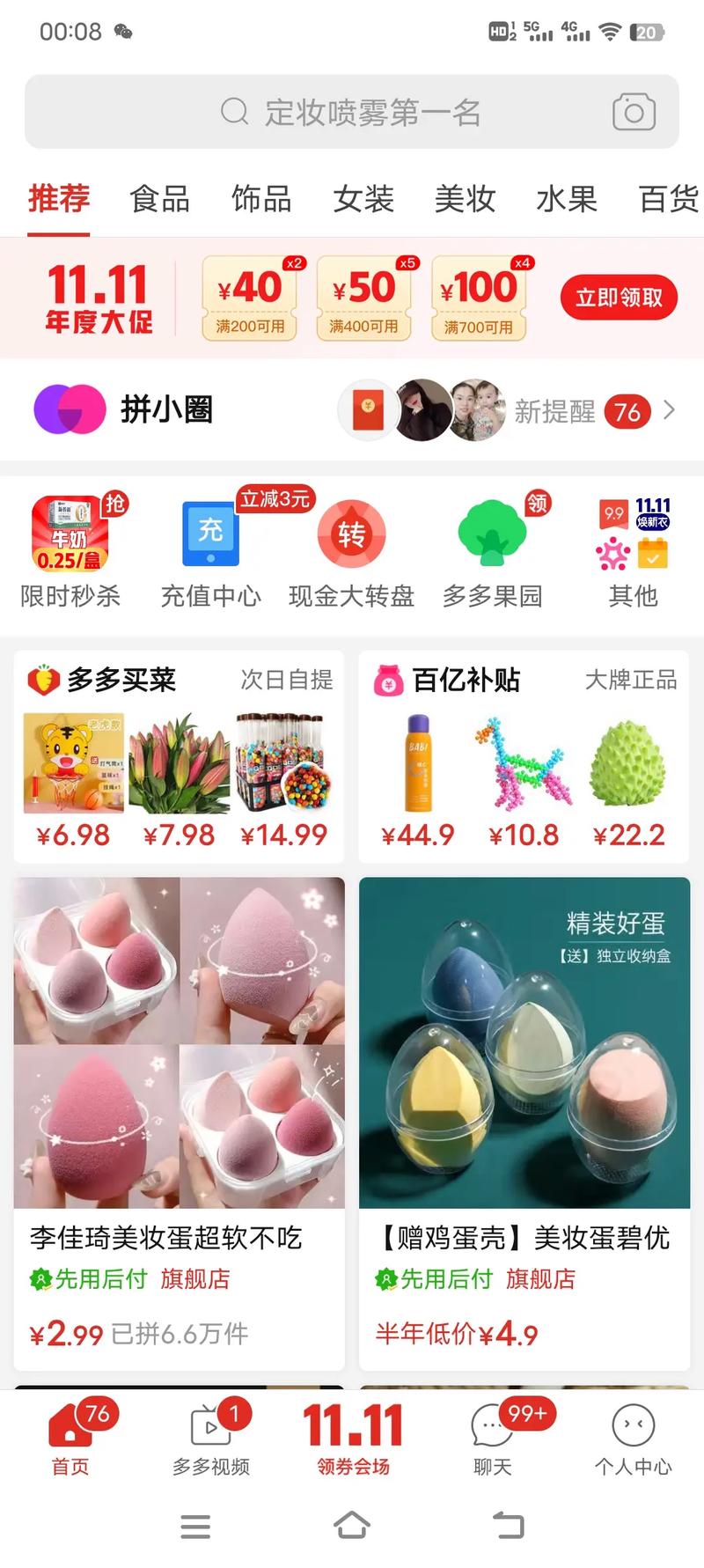
Task: Tap 立即领取 to claim coupons
Action: (619, 298)
